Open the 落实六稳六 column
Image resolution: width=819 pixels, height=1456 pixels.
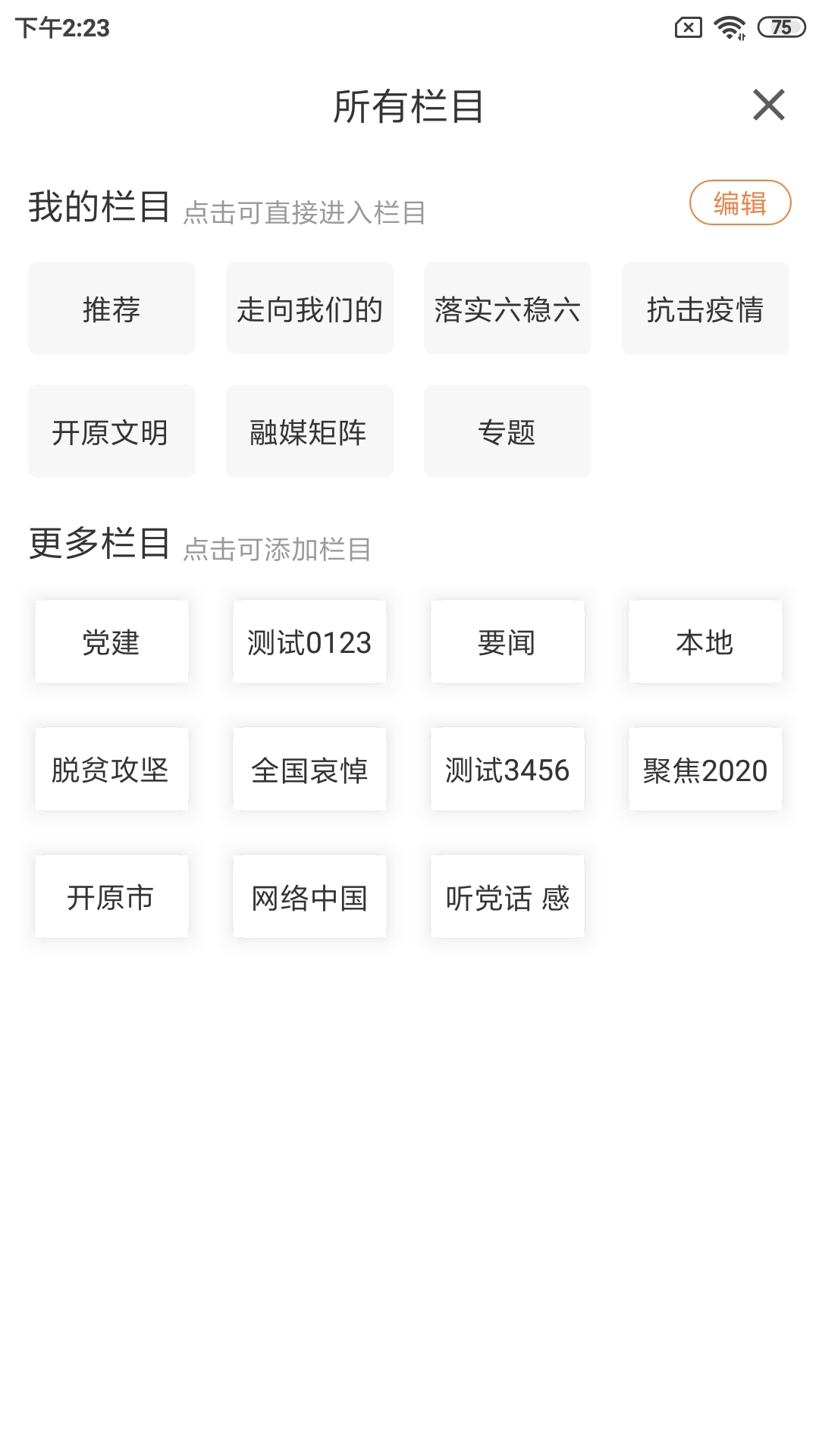(x=507, y=308)
